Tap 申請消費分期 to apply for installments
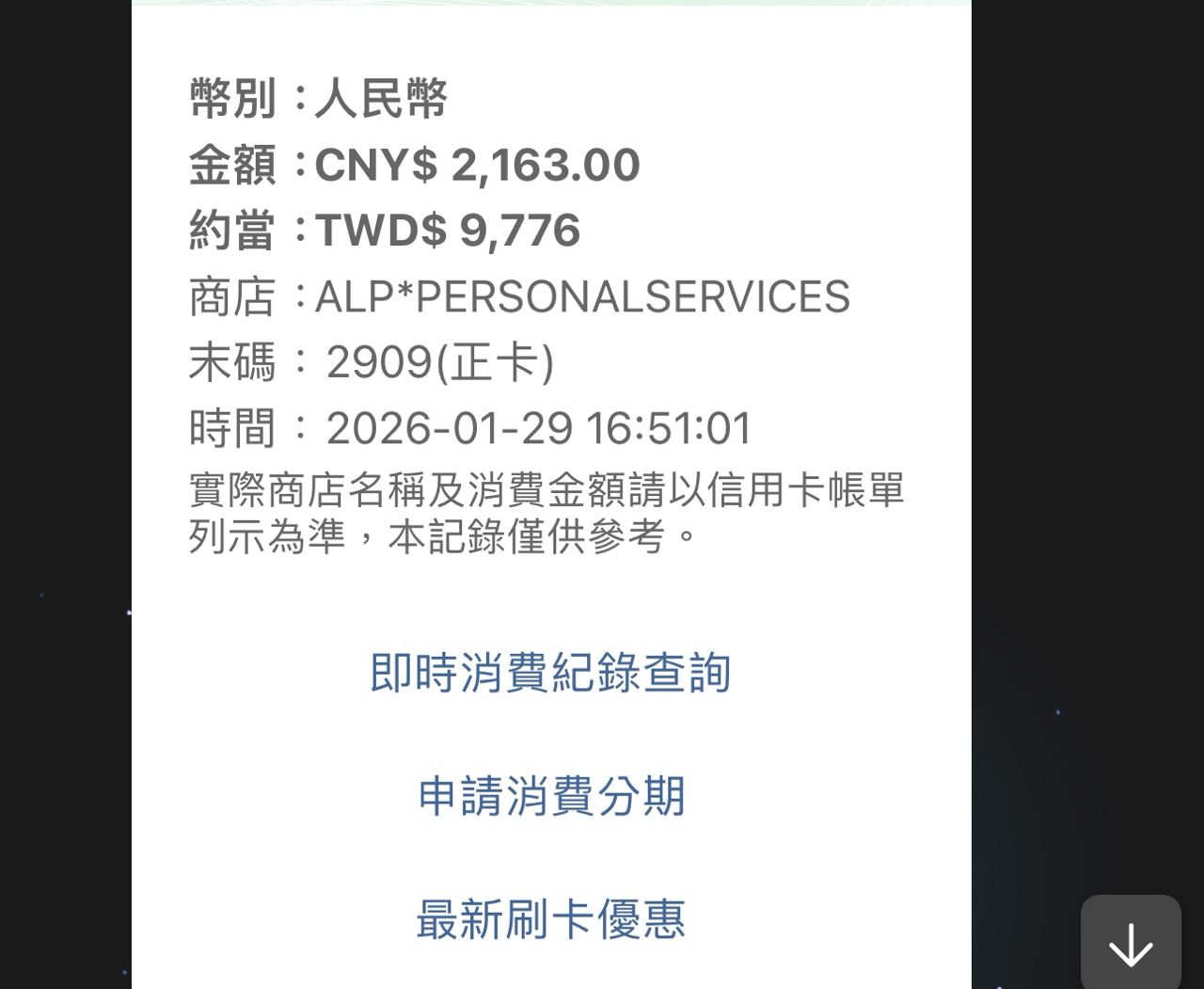The height and width of the screenshot is (989, 1204). [551, 796]
